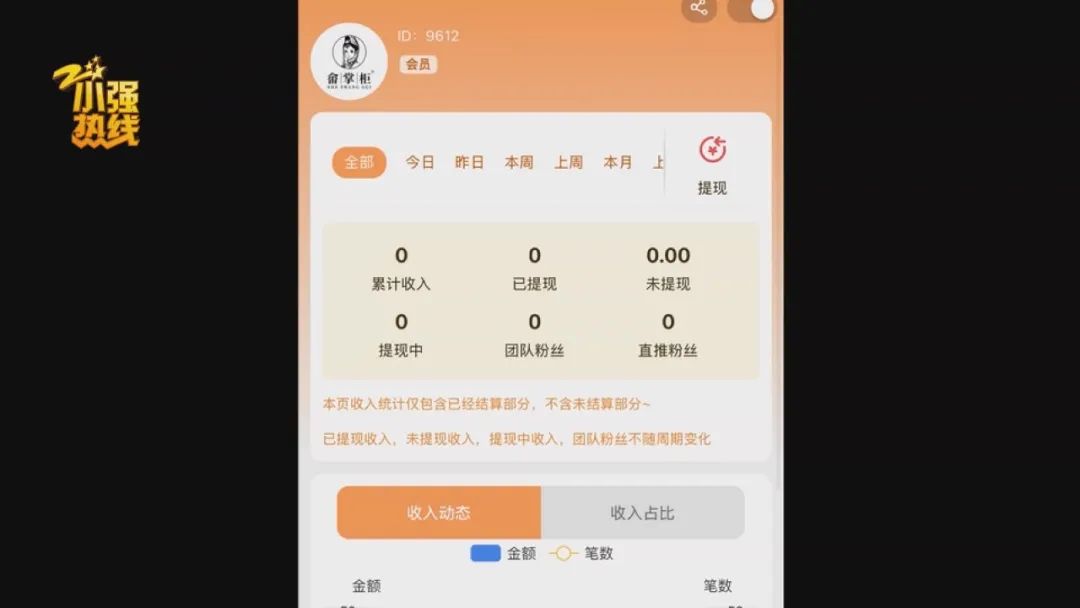Image resolution: width=1080 pixels, height=608 pixels.
Task: Tap the share icon at top
Action: click(699, 8)
